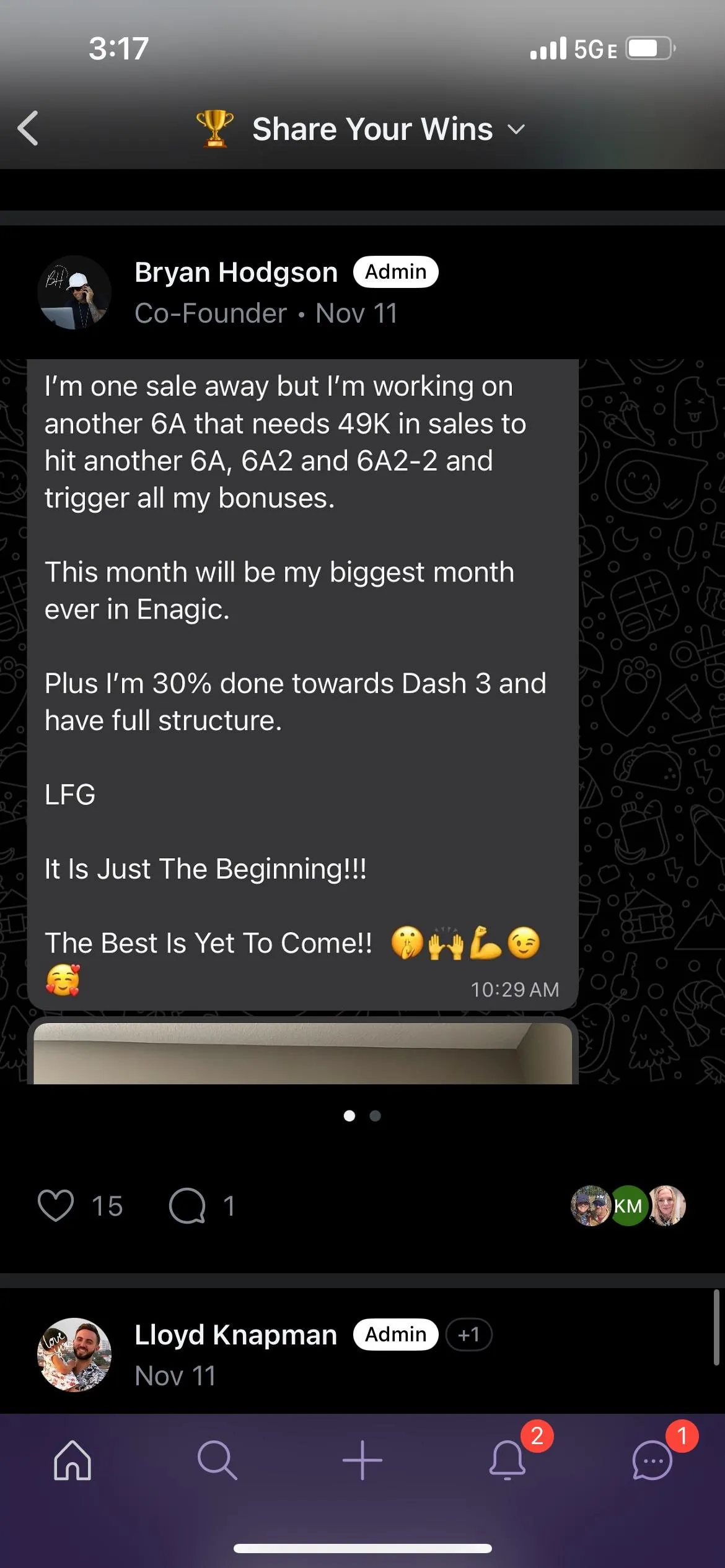The image size is (725, 1568).
Task: Go back using the top-left arrow
Action: pyautogui.click(x=28, y=128)
